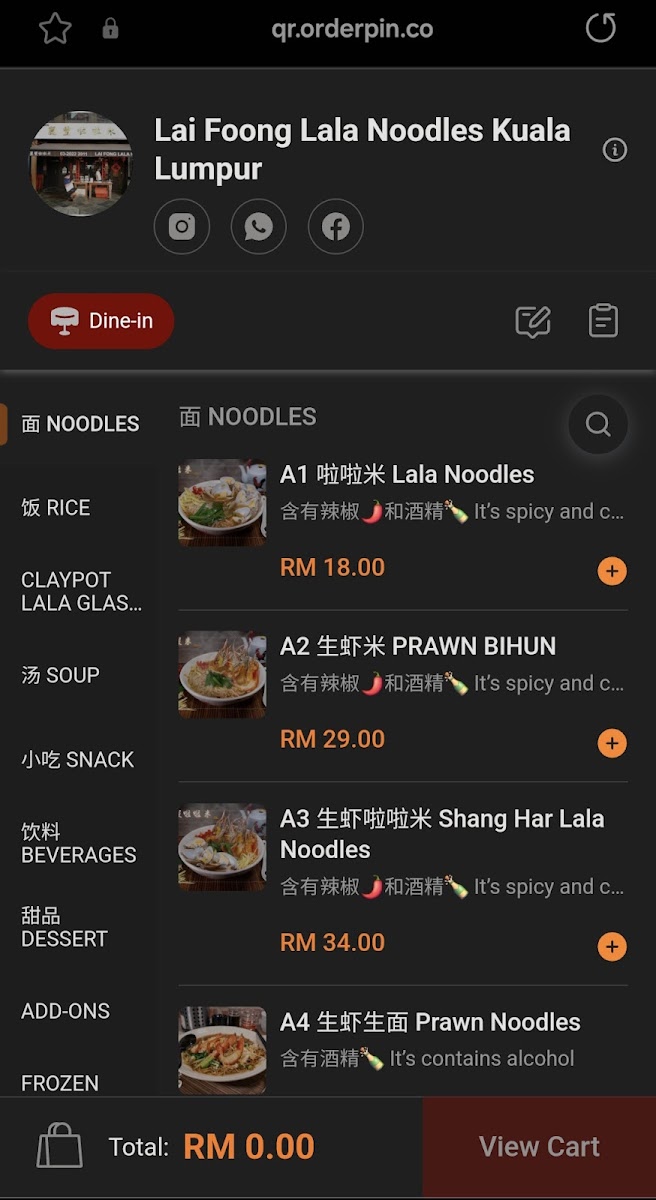Add A1 Lala Noodles to cart
Screen dimensions: 656x1200
point(612,571)
